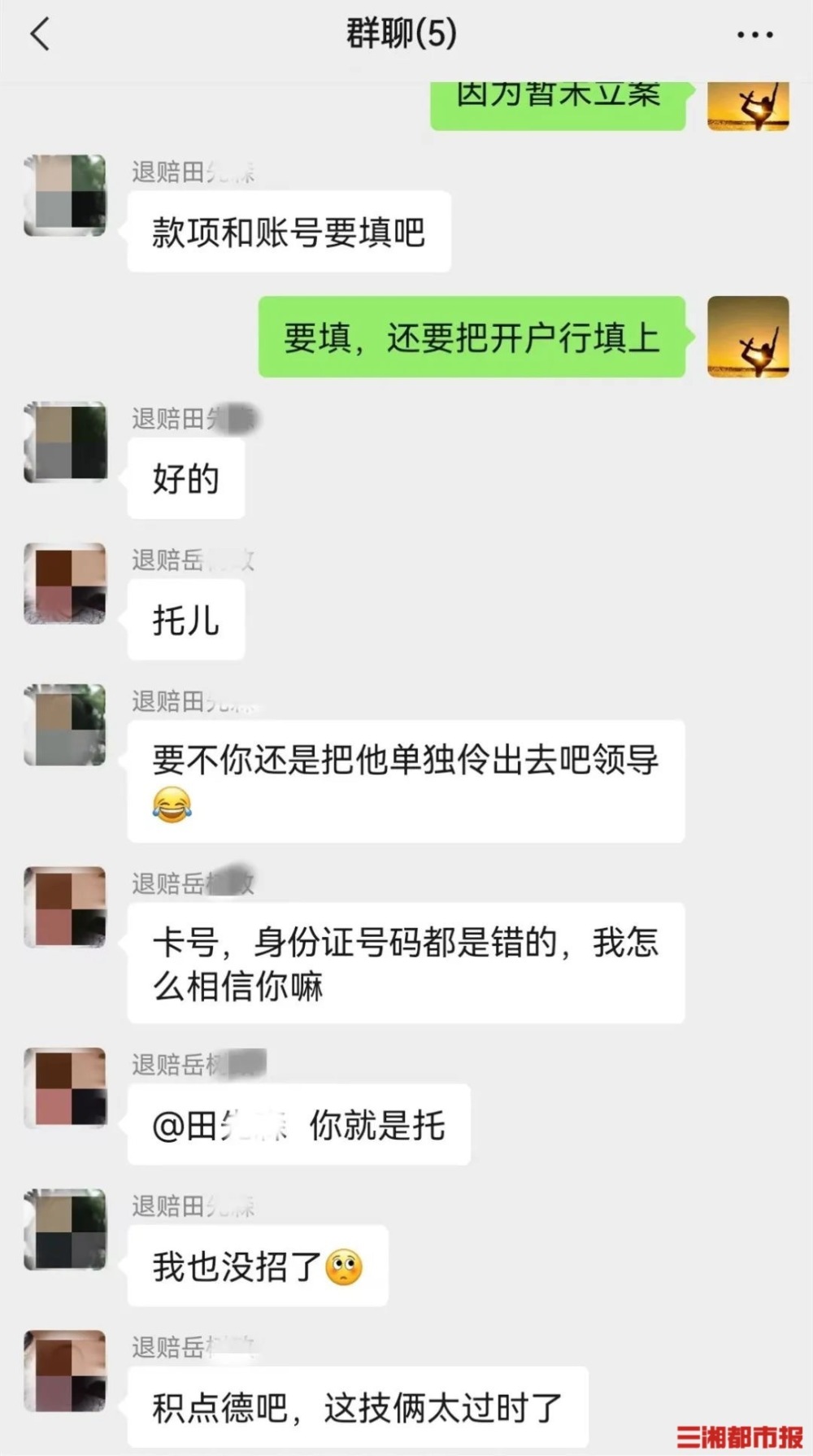Image resolution: width=813 pixels, height=1456 pixels.
Task: Open group chat options three-dot menu
Action: 754,35
